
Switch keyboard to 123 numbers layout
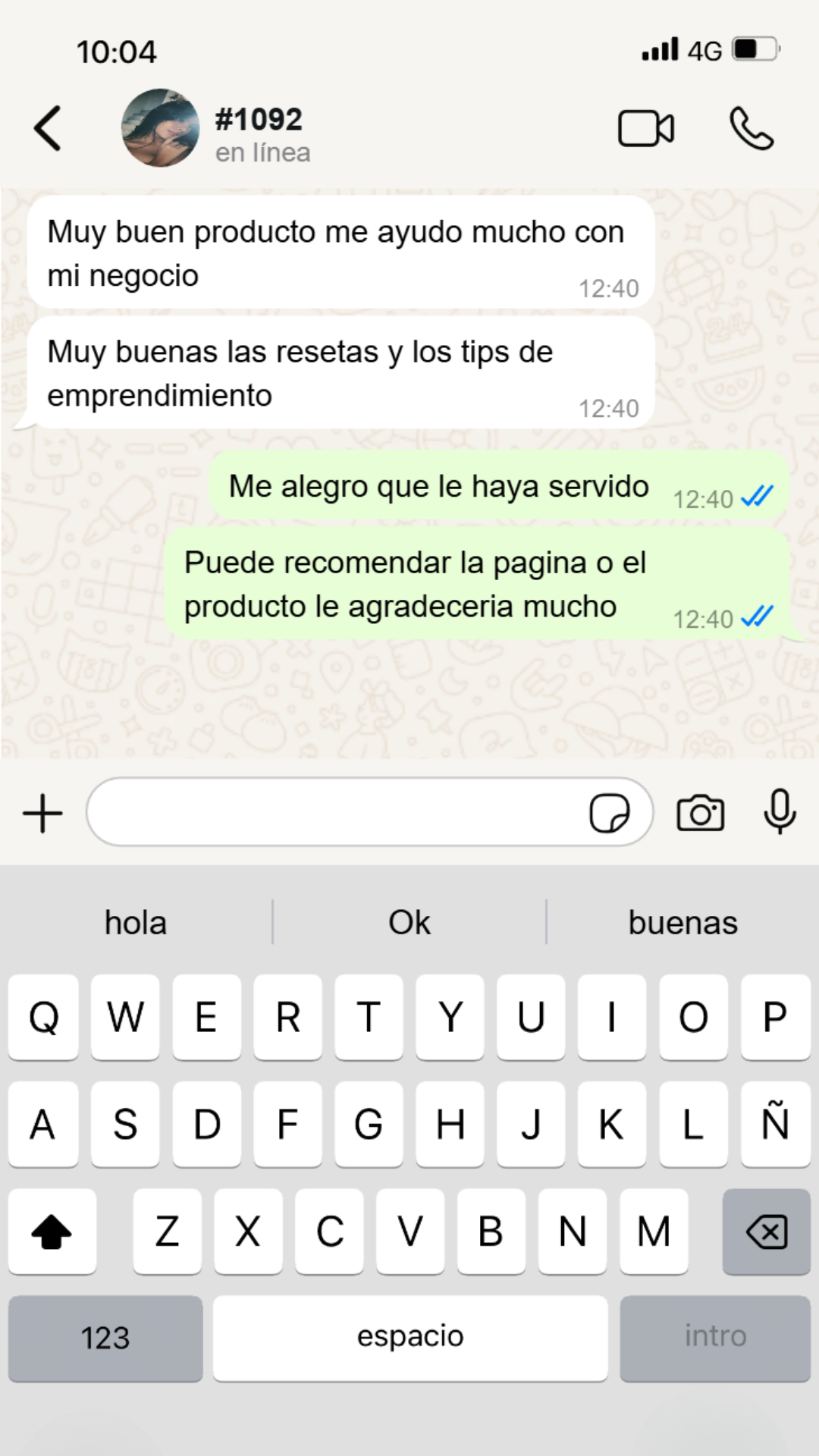105,1338
